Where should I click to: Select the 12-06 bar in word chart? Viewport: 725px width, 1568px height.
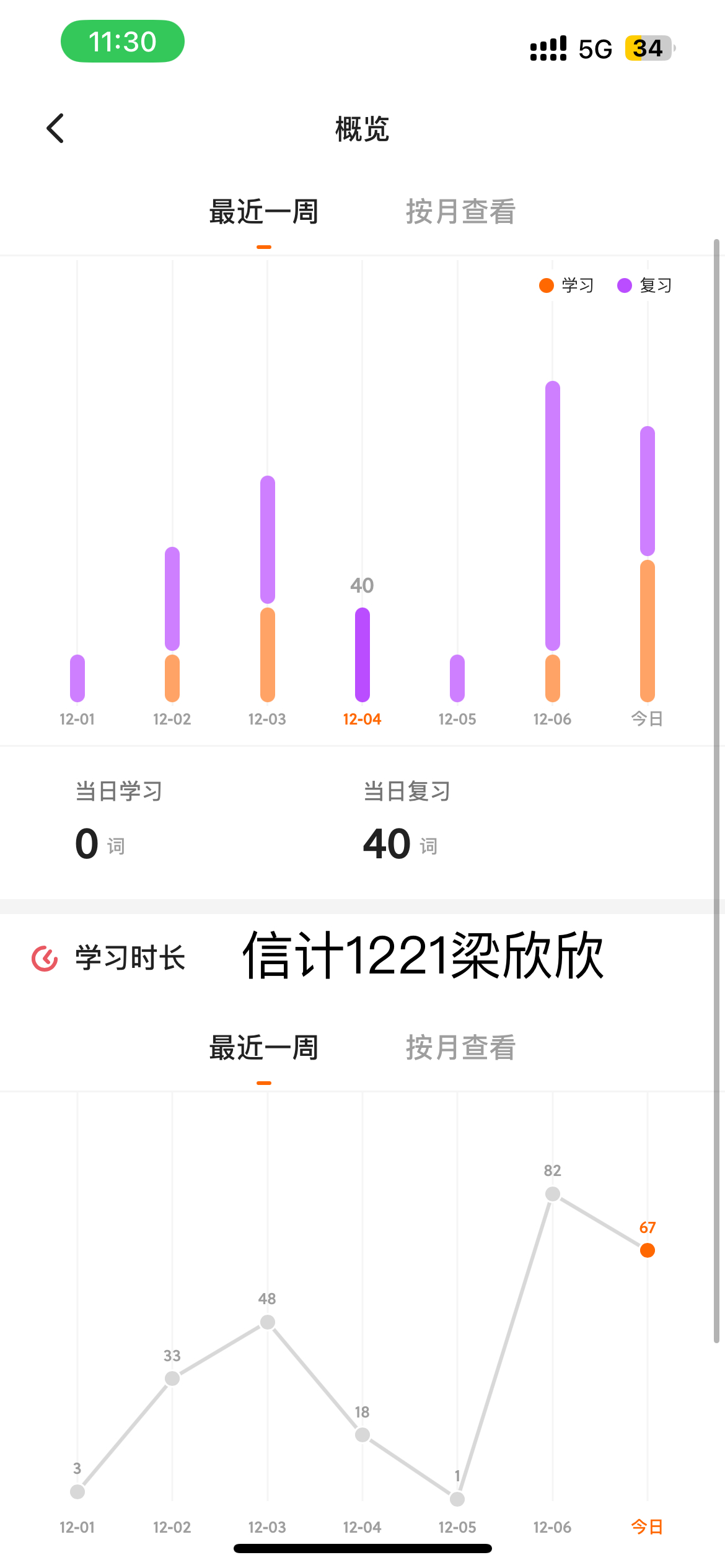553,541
